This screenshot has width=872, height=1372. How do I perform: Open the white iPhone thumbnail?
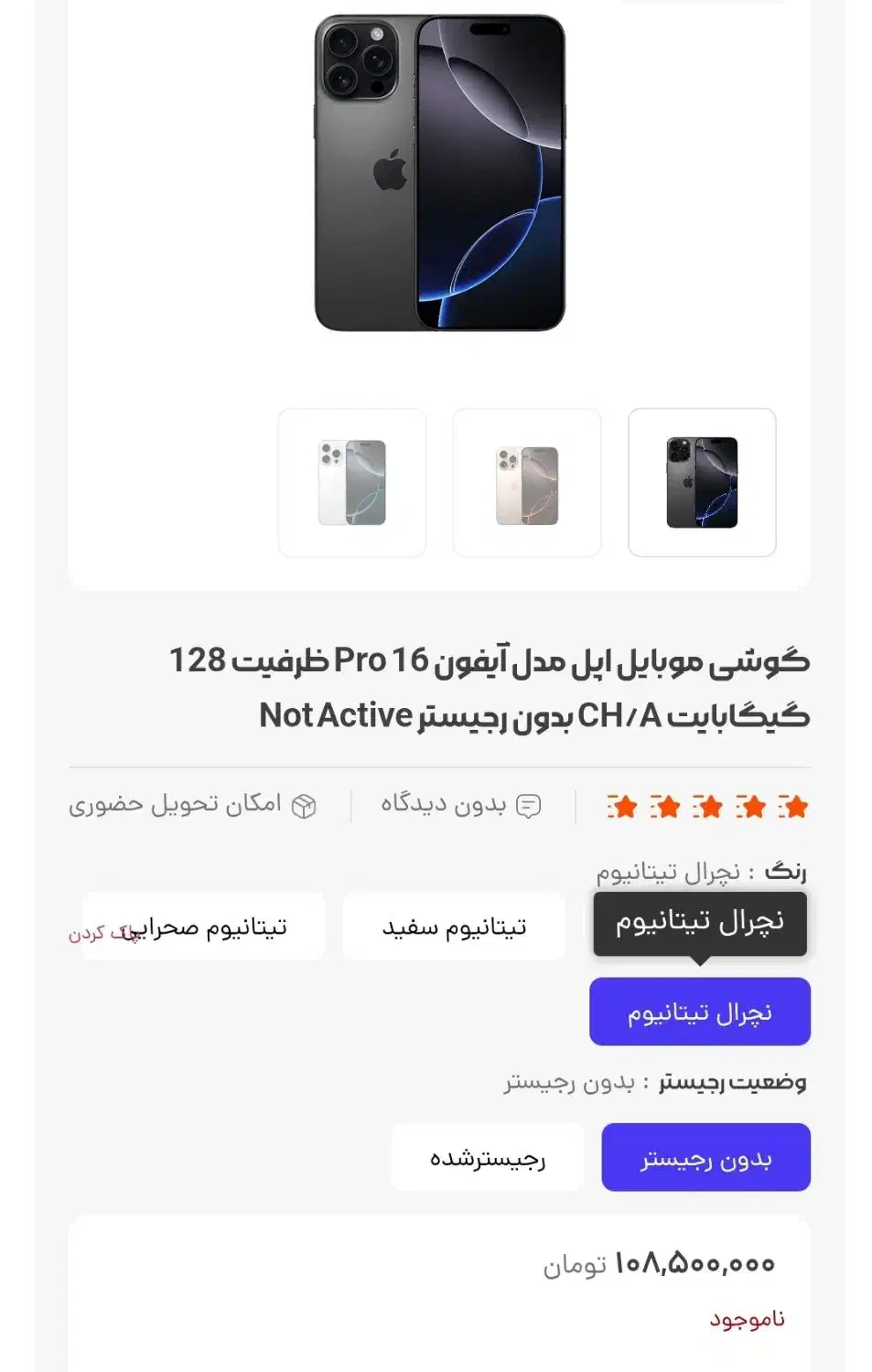(x=352, y=482)
